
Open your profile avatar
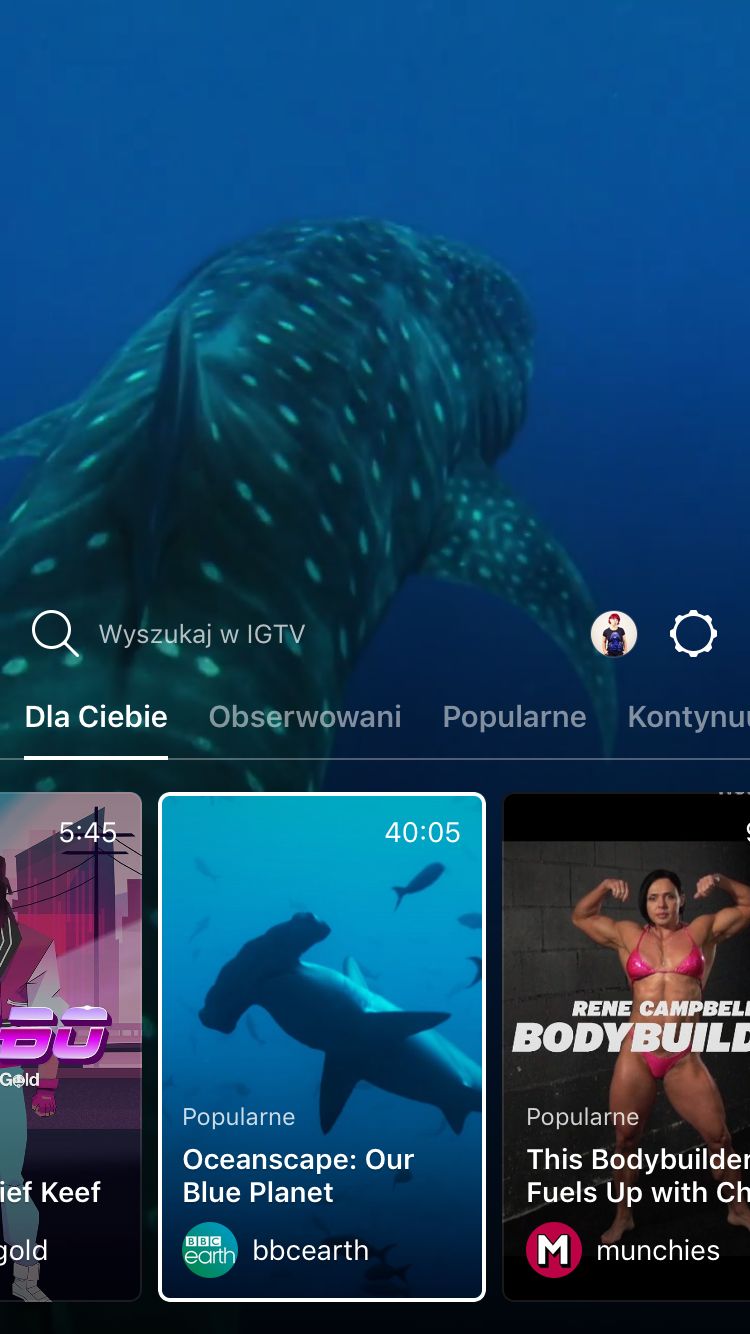[x=614, y=634]
